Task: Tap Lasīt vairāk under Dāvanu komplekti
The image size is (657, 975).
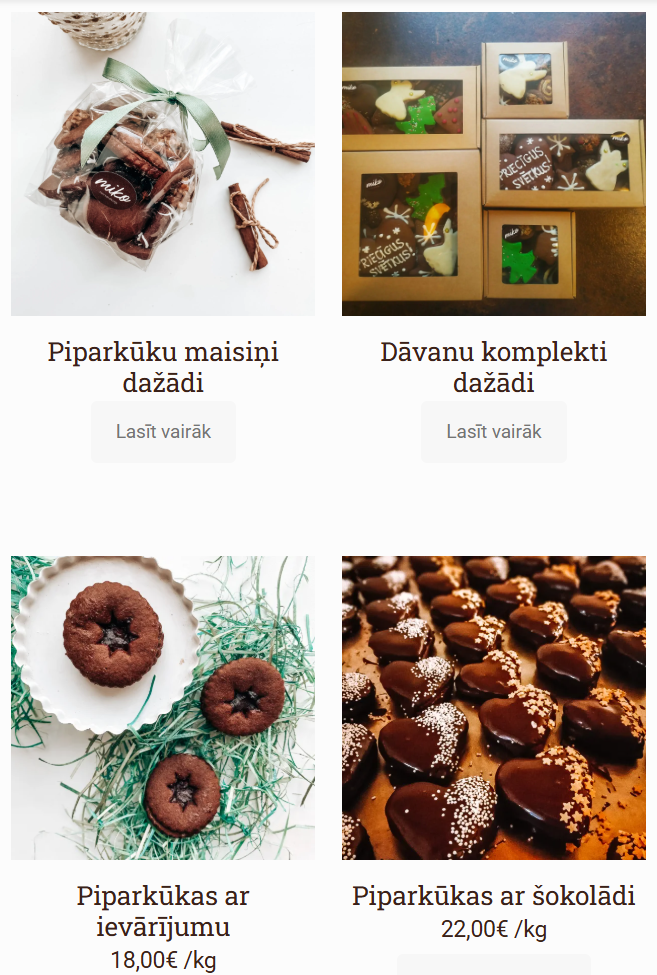Action: point(494,432)
